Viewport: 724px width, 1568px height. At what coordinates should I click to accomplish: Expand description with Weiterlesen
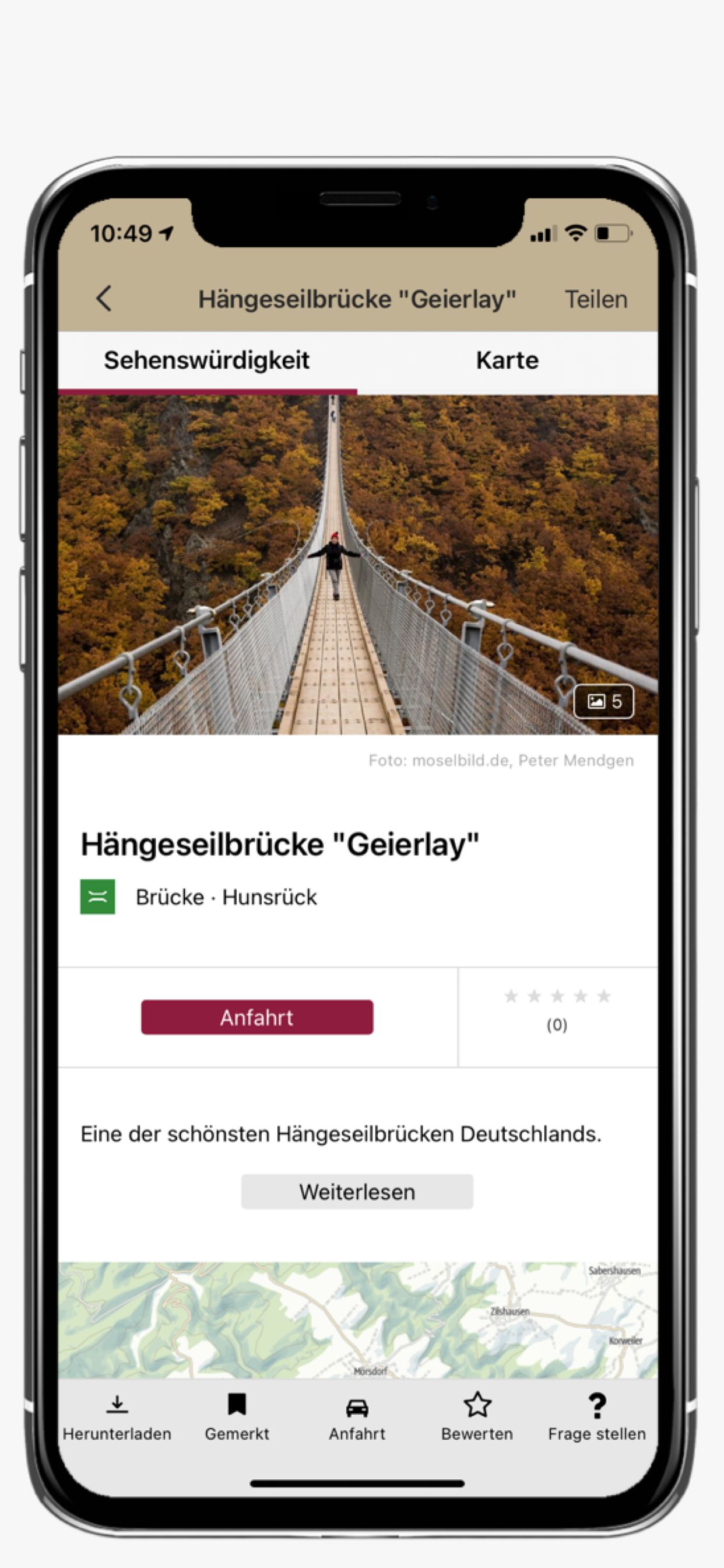(x=357, y=1192)
